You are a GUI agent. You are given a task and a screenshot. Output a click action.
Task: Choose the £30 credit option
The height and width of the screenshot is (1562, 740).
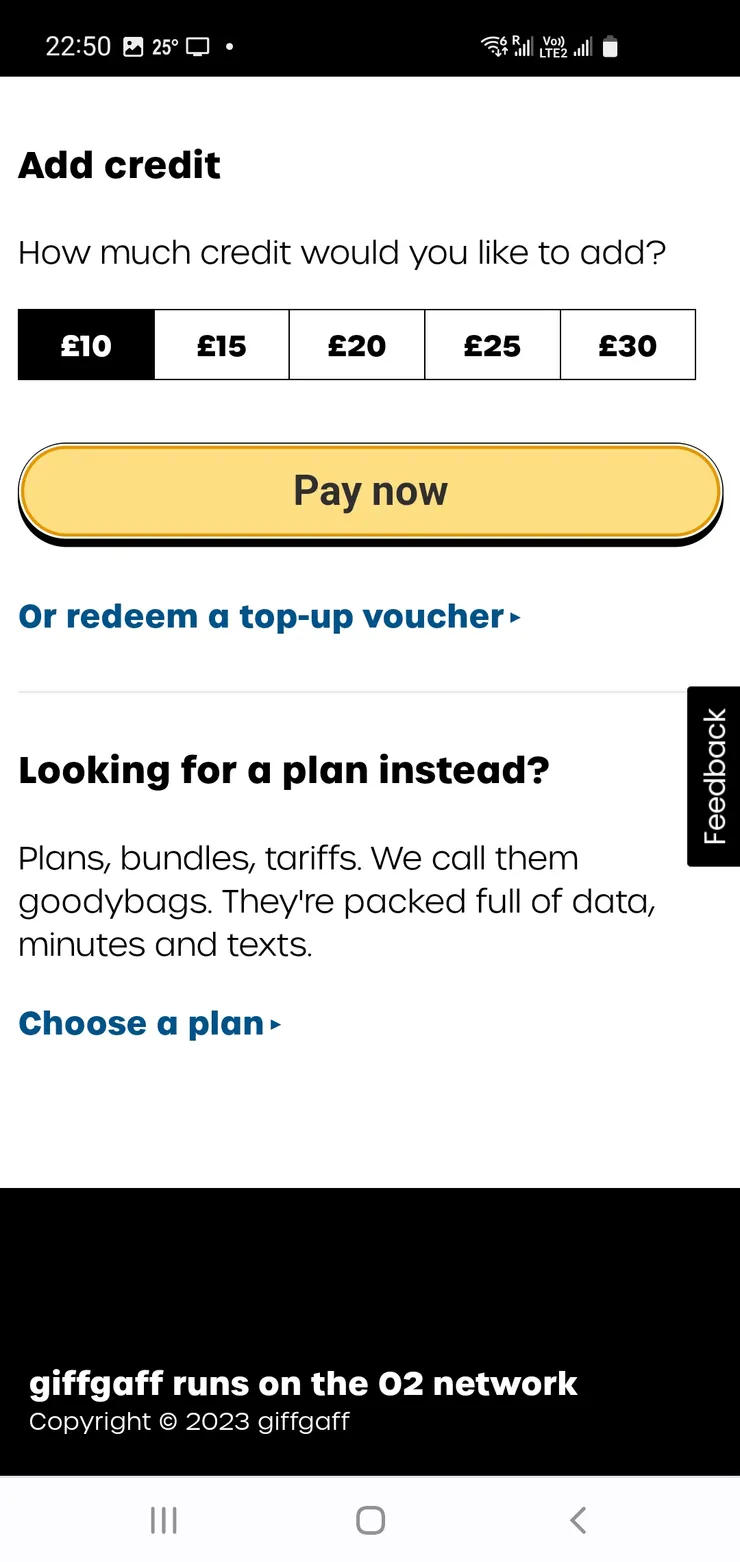tap(627, 345)
